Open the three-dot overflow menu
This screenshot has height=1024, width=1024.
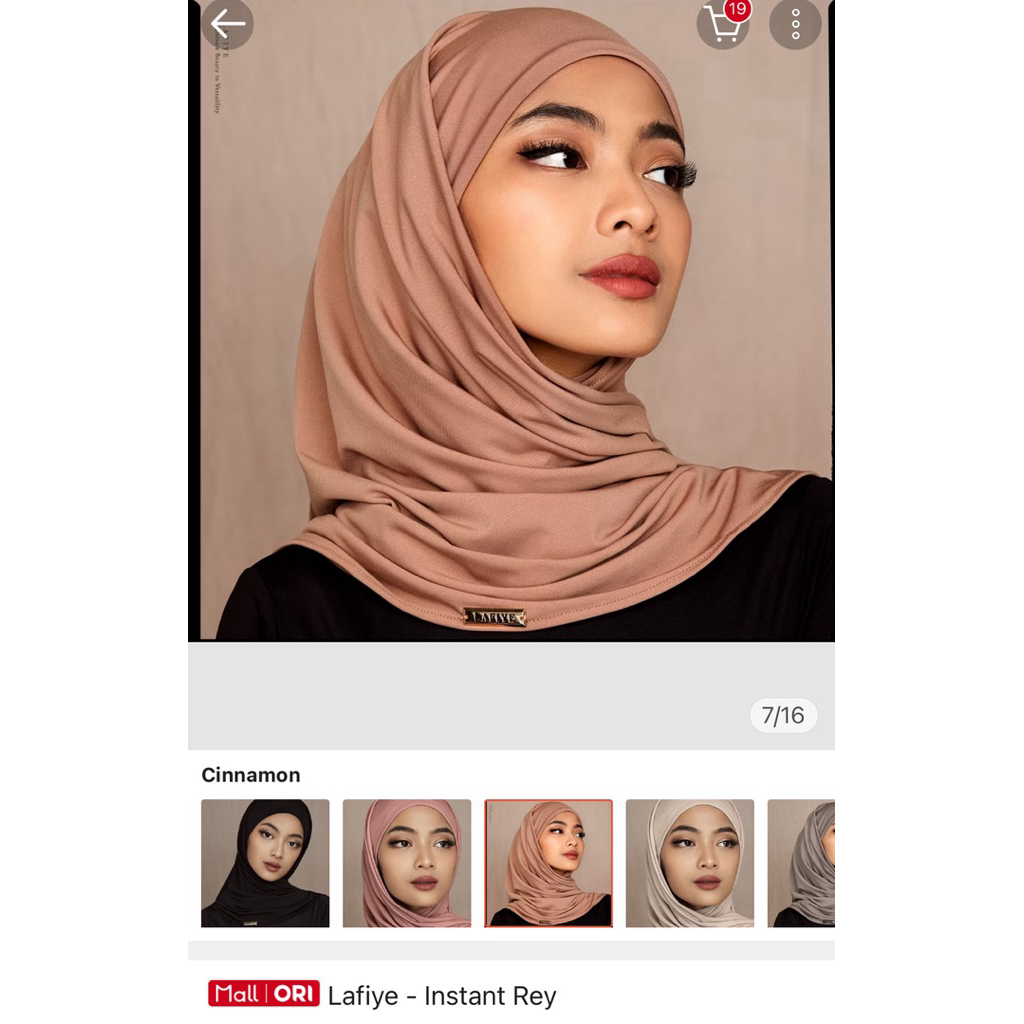coord(795,24)
